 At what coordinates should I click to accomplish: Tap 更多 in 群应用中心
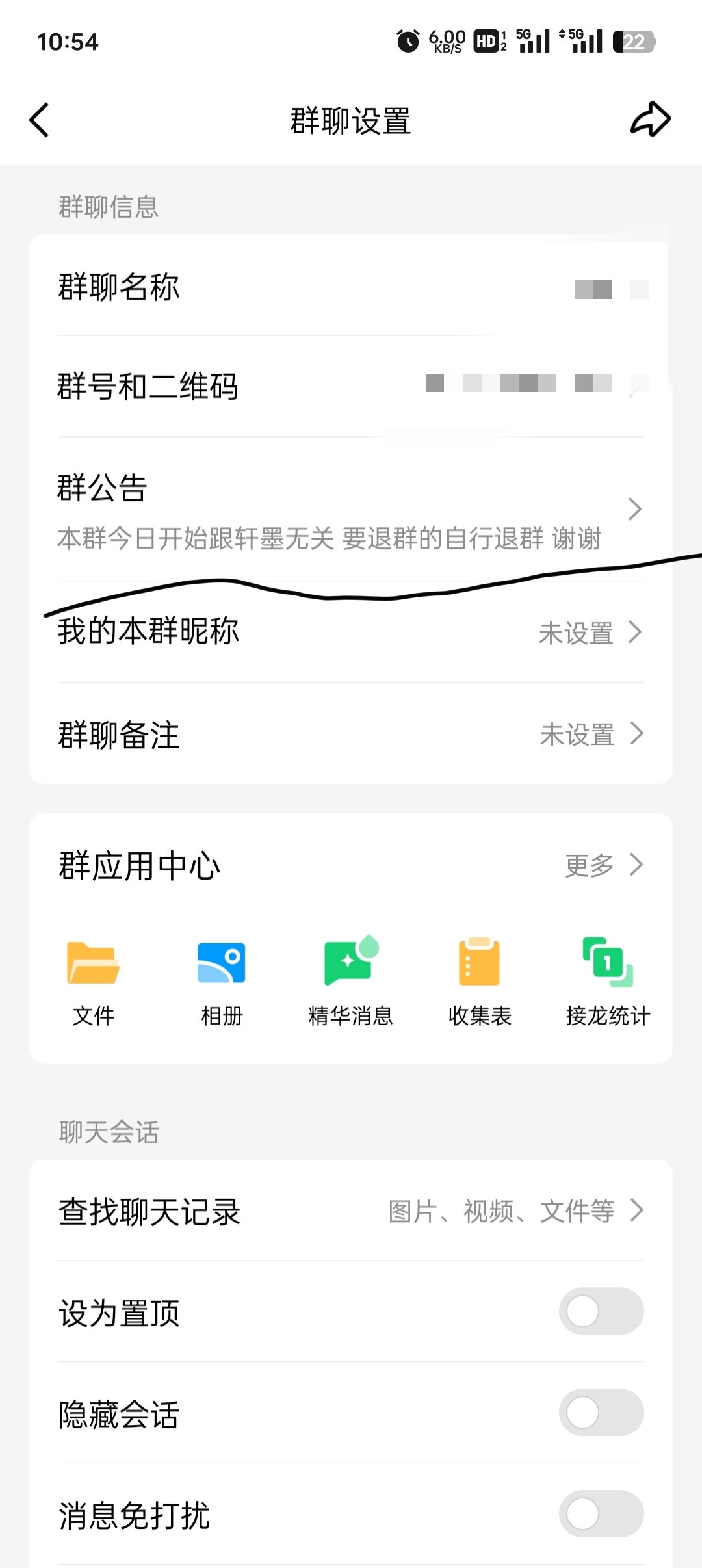[603, 865]
